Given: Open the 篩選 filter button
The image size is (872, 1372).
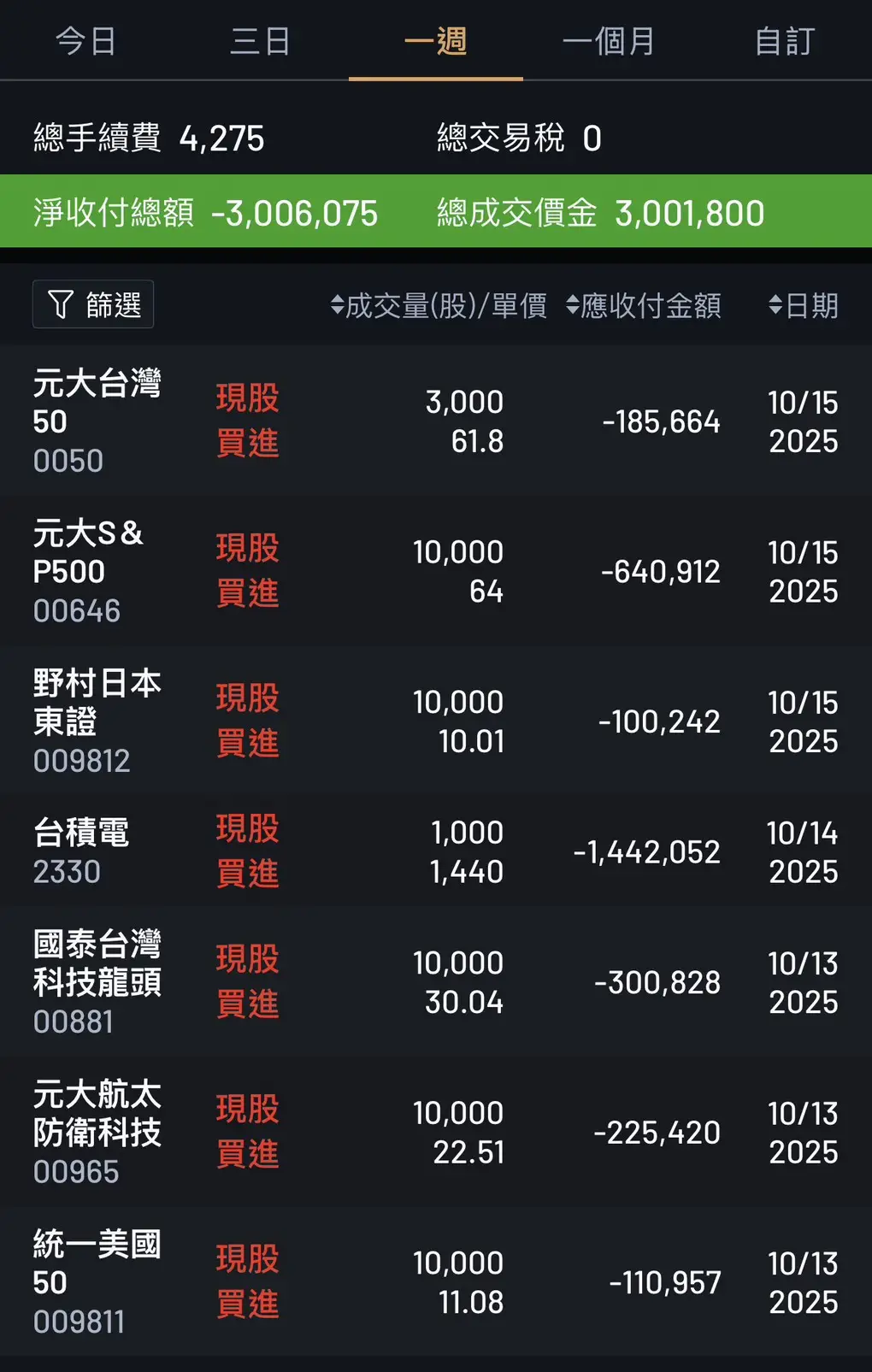Looking at the screenshot, I should (93, 304).
